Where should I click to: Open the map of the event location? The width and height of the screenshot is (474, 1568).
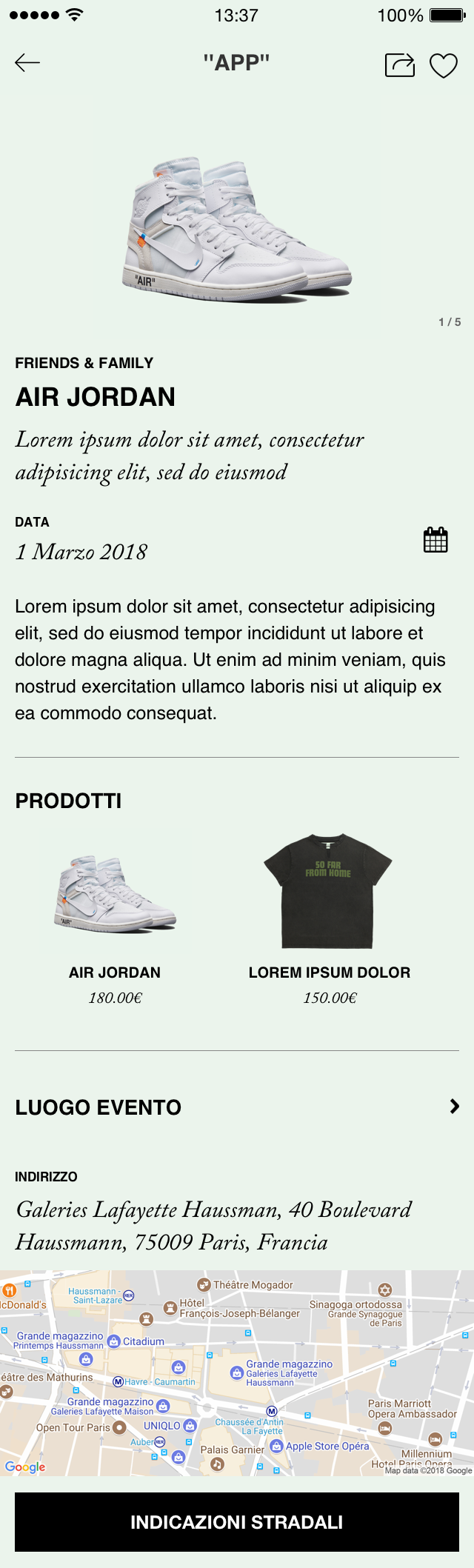tap(237, 1372)
